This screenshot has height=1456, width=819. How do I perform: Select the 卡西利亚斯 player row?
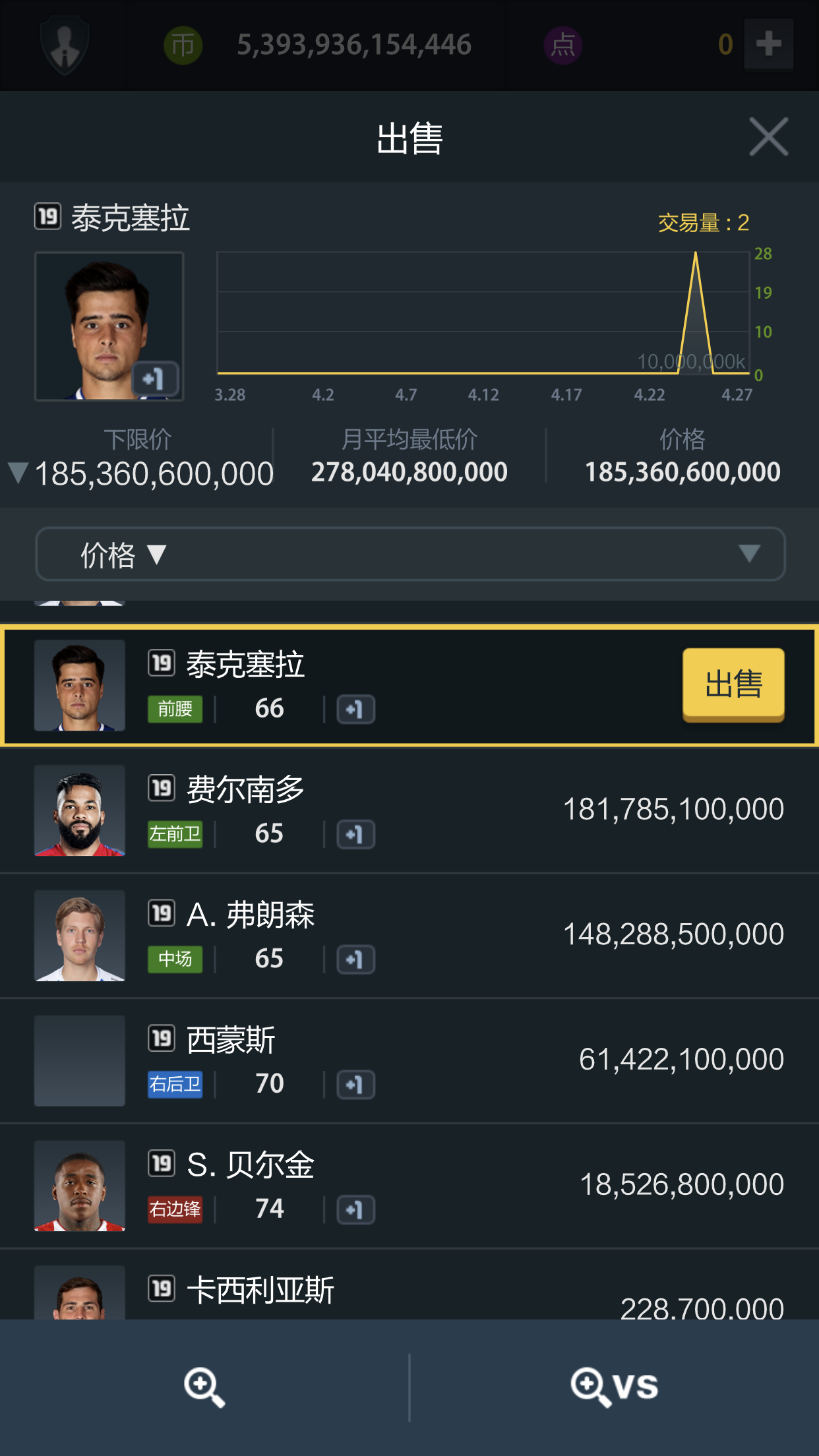point(409,1292)
